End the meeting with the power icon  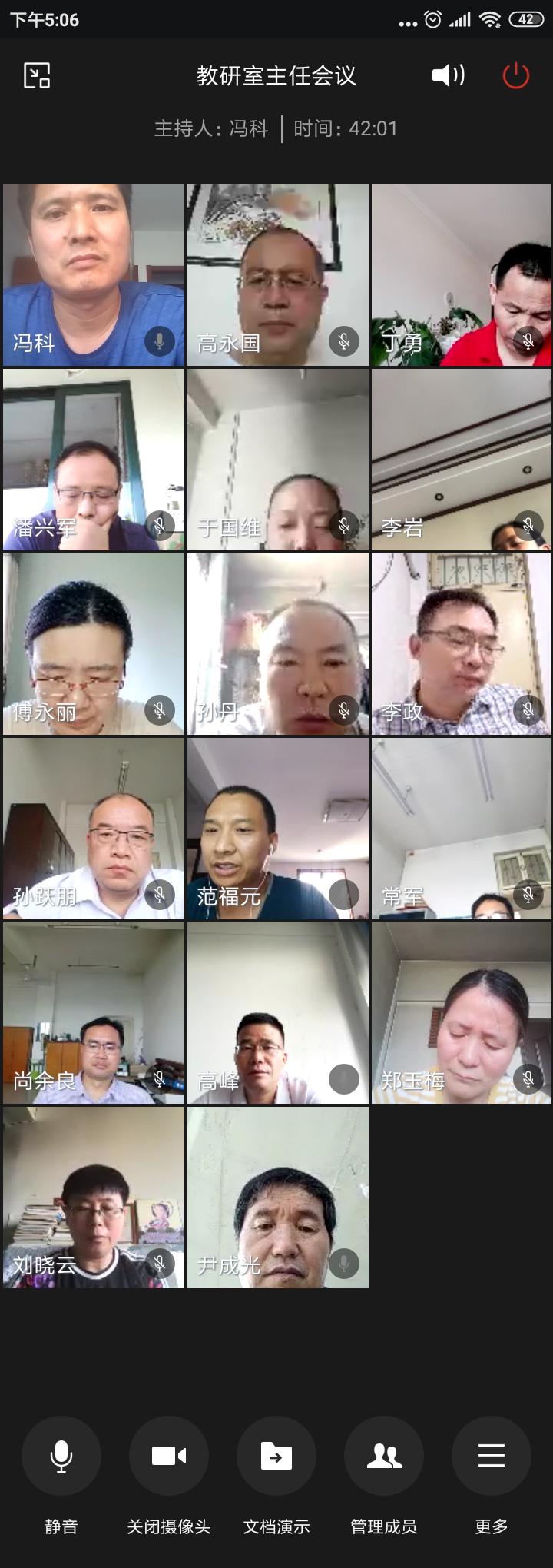click(515, 75)
